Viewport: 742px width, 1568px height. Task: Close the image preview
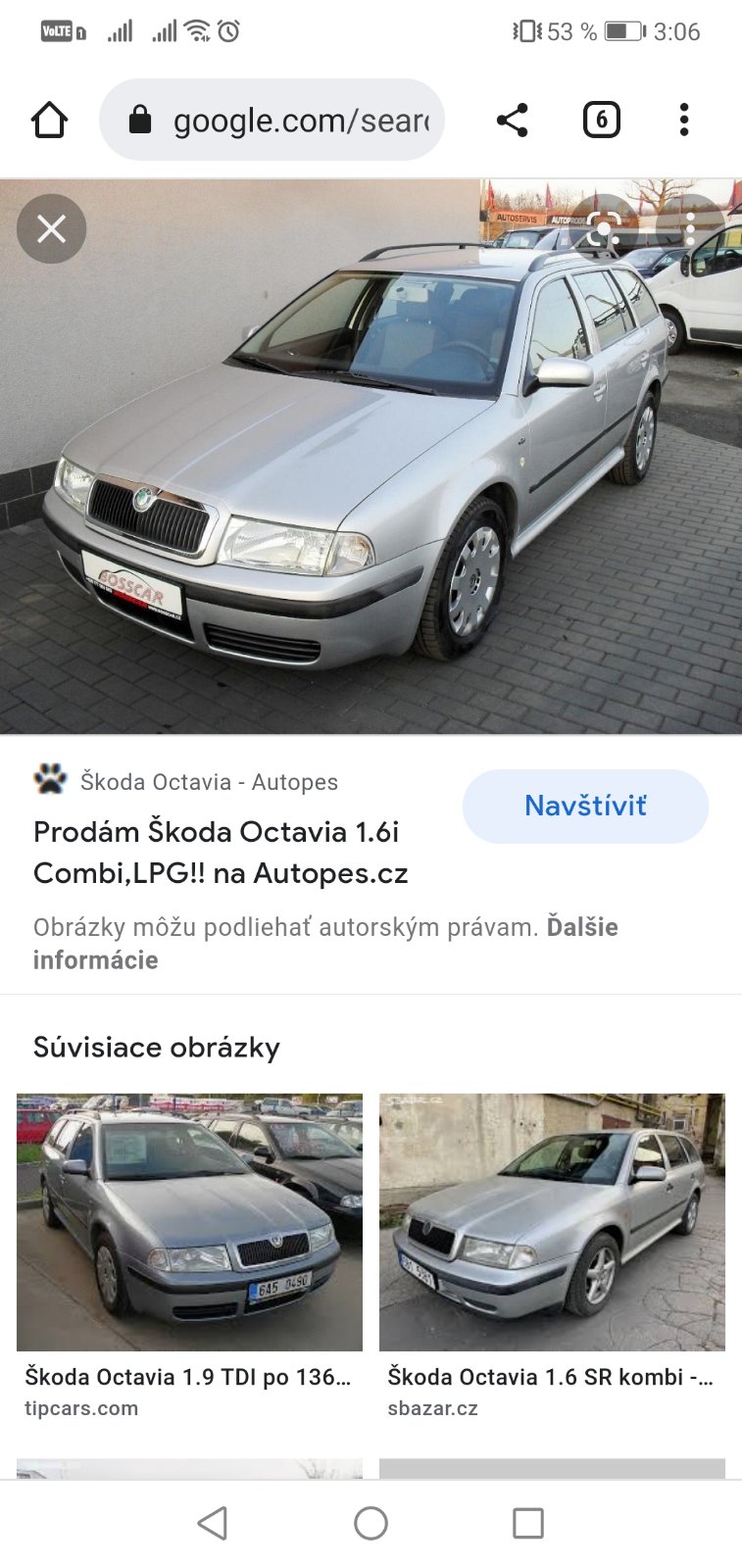pos(51,229)
